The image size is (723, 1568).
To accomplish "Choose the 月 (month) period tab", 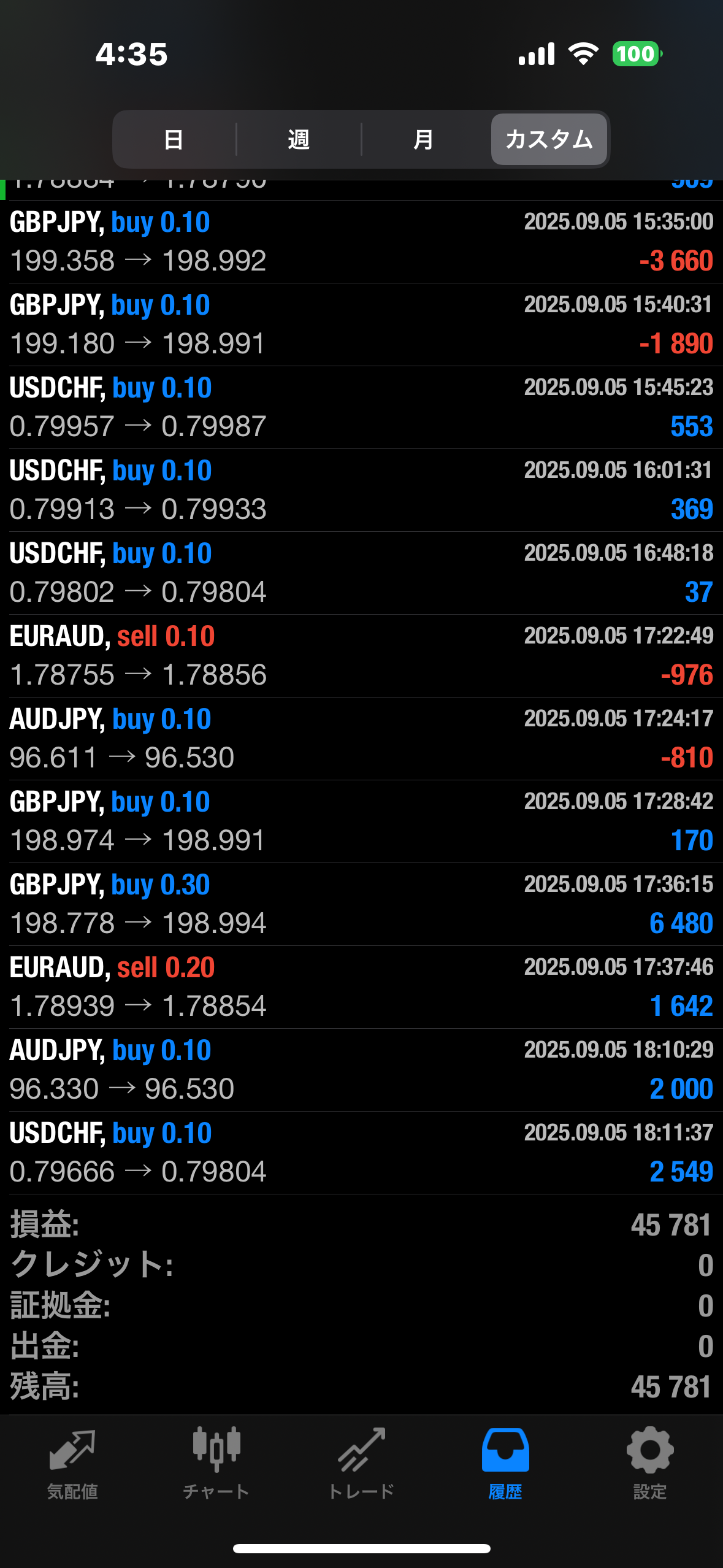I will click(x=423, y=140).
